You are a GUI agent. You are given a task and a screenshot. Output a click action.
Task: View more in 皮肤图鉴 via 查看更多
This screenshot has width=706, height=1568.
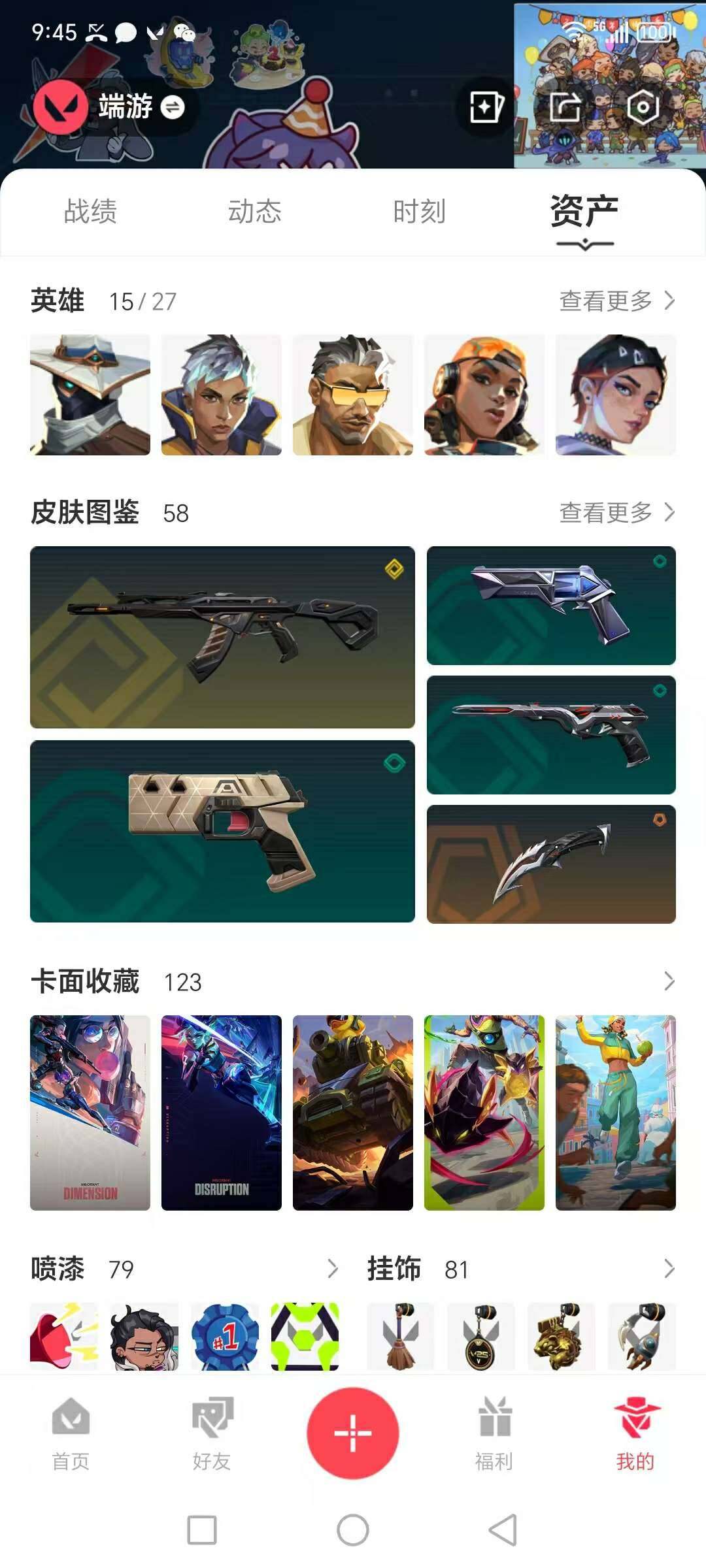pyautogui.click(x=616, y=513)
